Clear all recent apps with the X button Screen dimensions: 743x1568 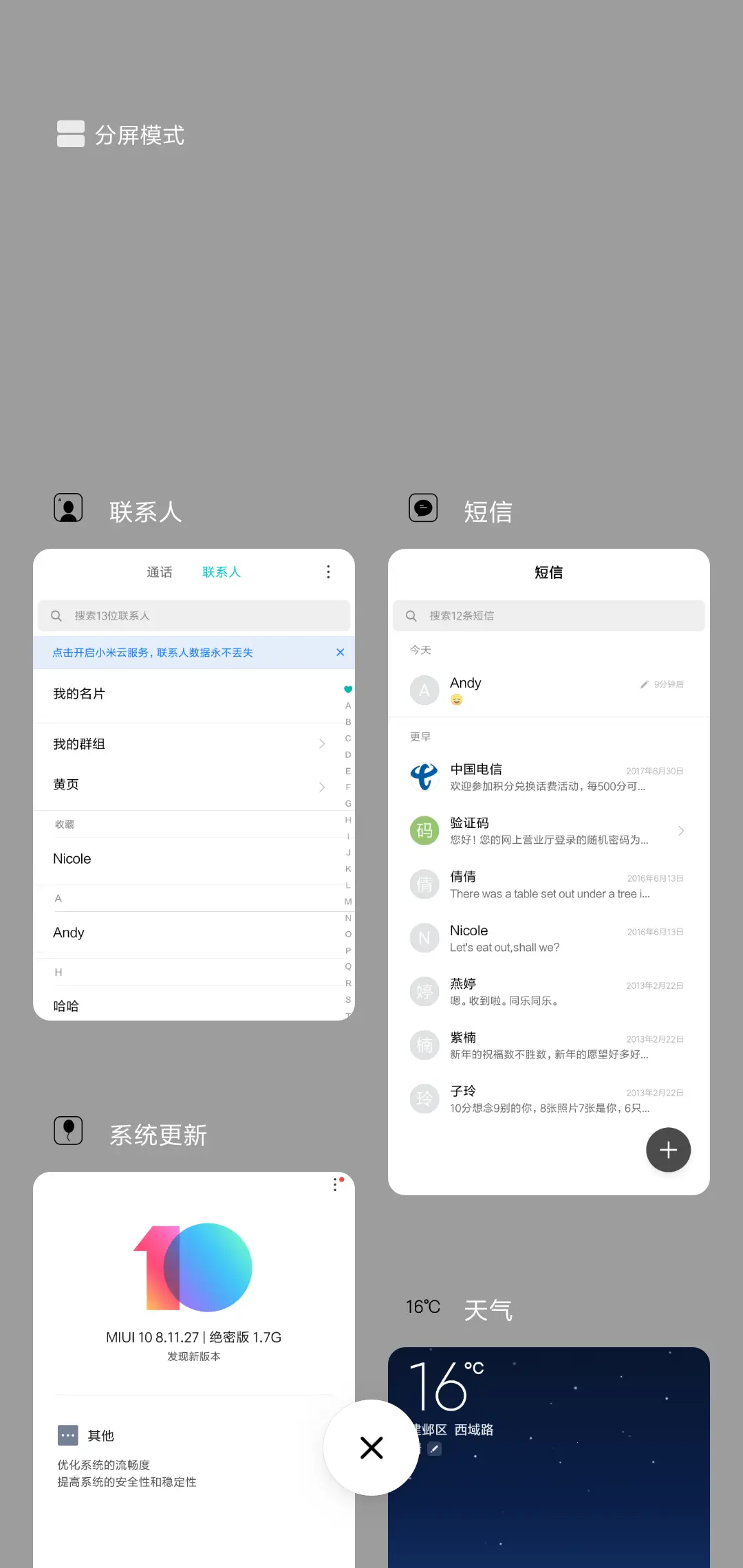371,1448
